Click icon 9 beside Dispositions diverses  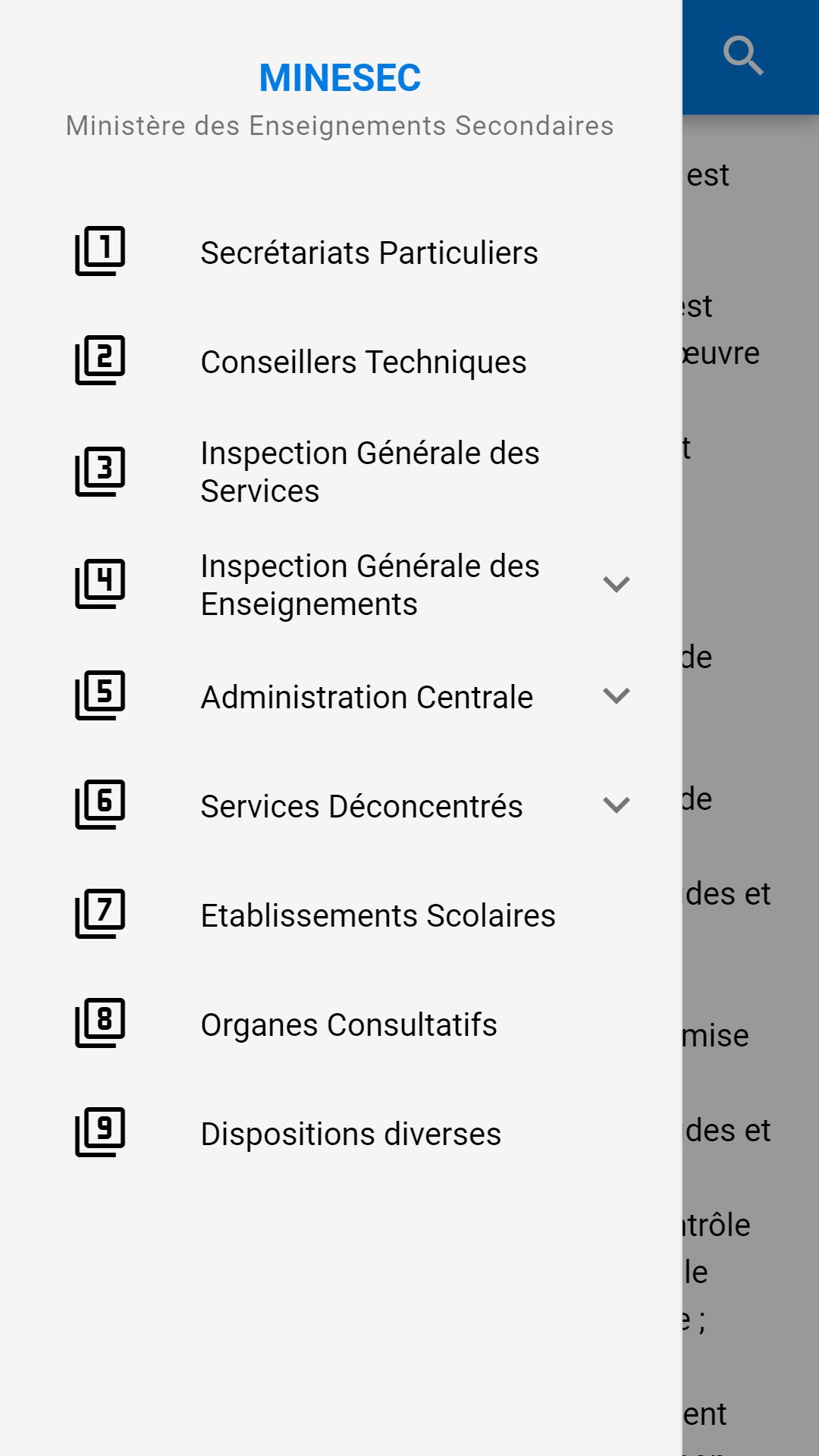(99, 1134)
